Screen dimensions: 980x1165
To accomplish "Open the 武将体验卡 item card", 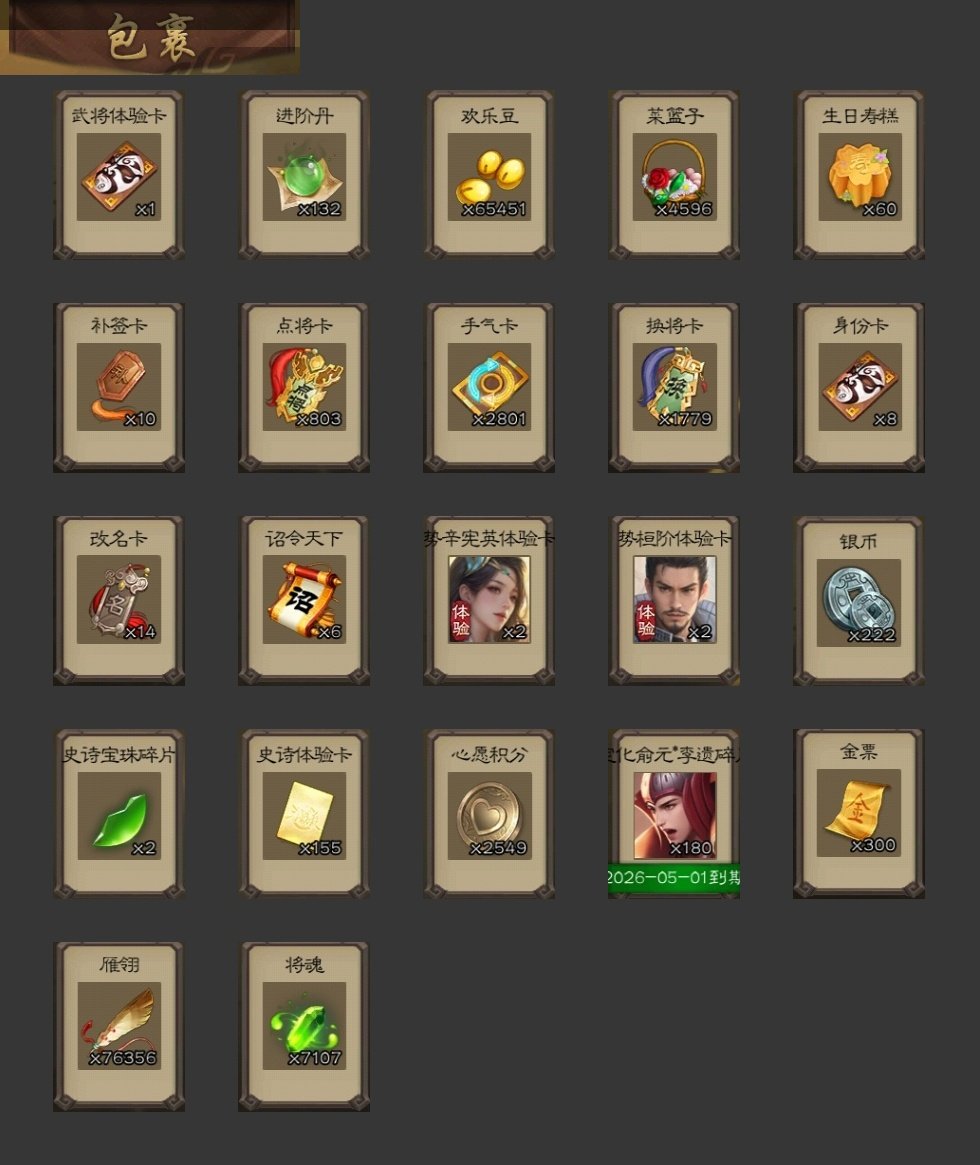I will click(x=118, y=177).
